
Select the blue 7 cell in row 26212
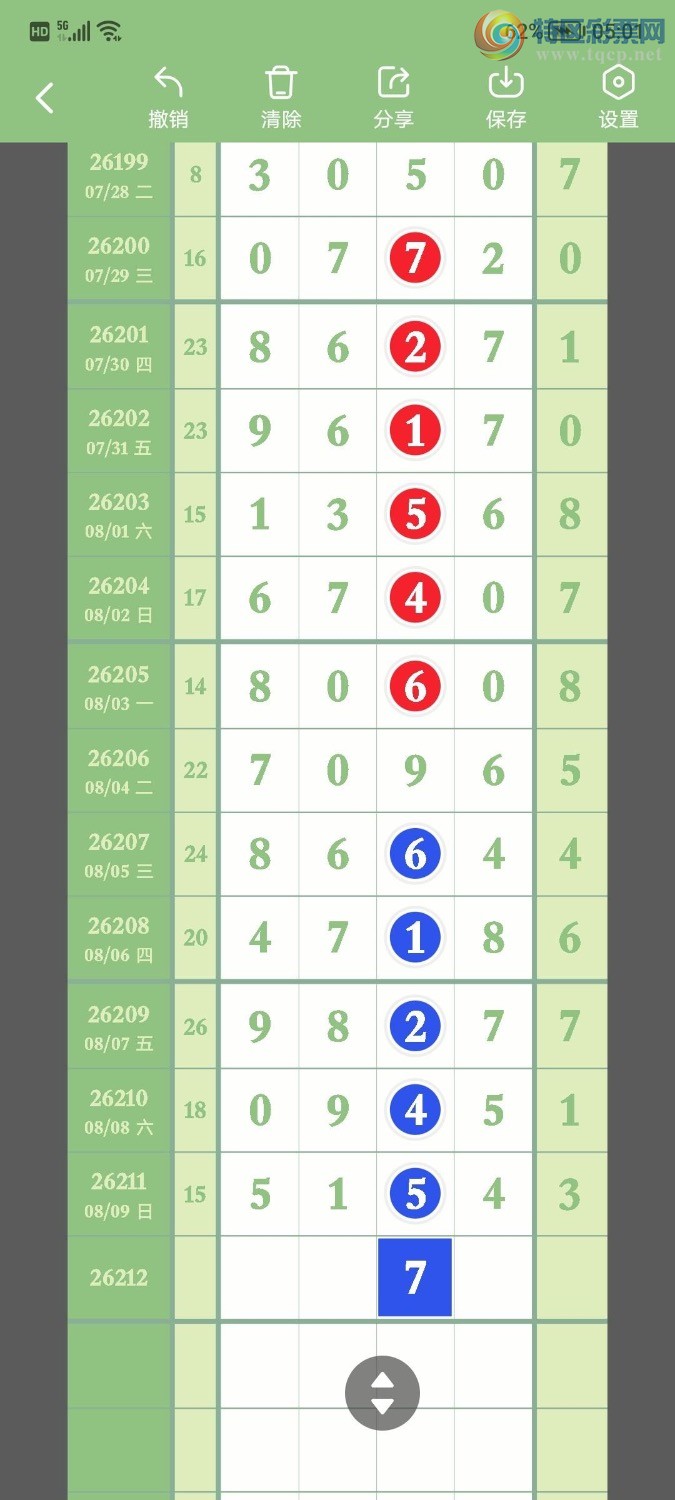point(415,1277)
